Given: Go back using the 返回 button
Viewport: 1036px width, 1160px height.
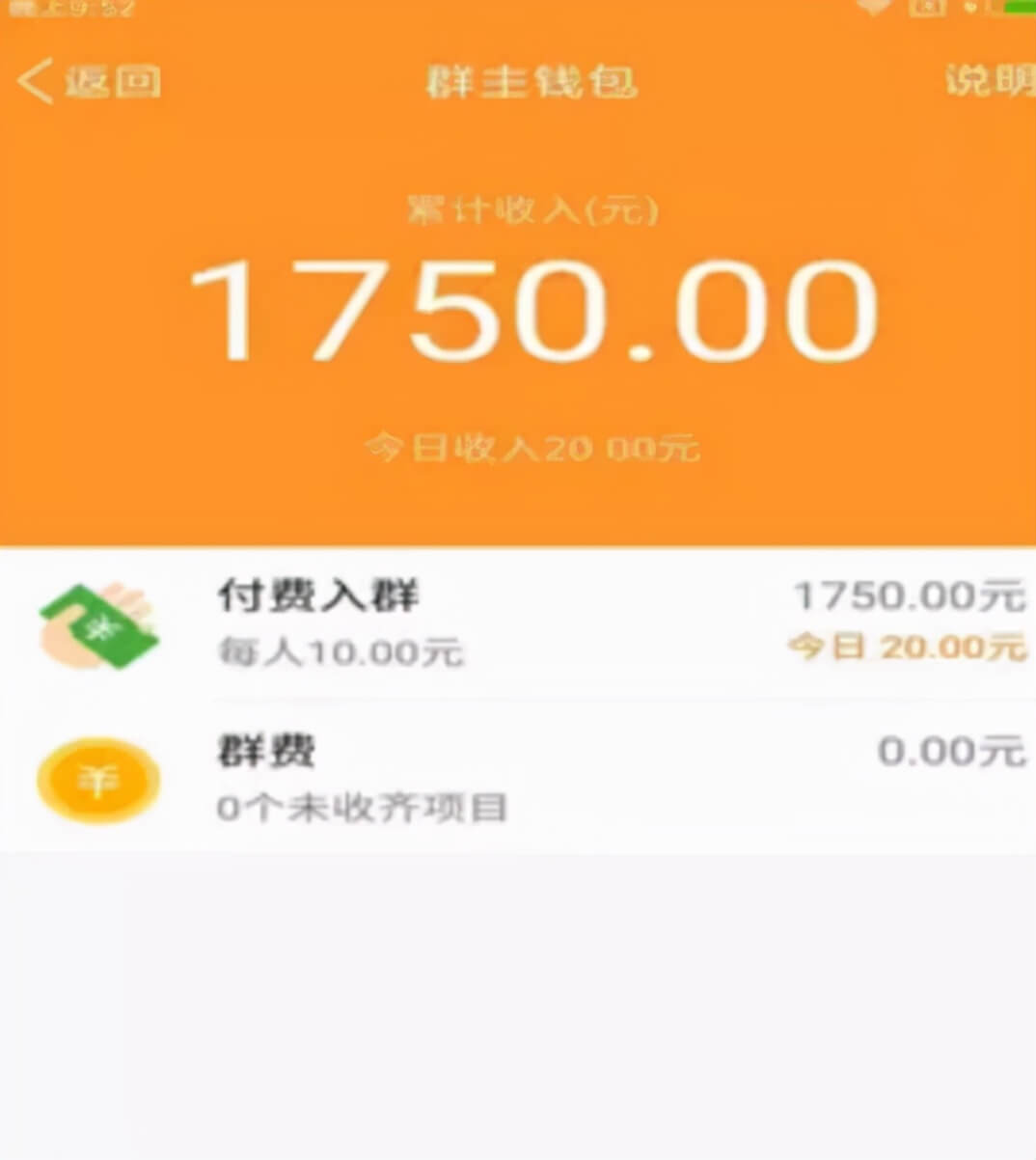Looking at the screenshot, I should tap(89, 81).
